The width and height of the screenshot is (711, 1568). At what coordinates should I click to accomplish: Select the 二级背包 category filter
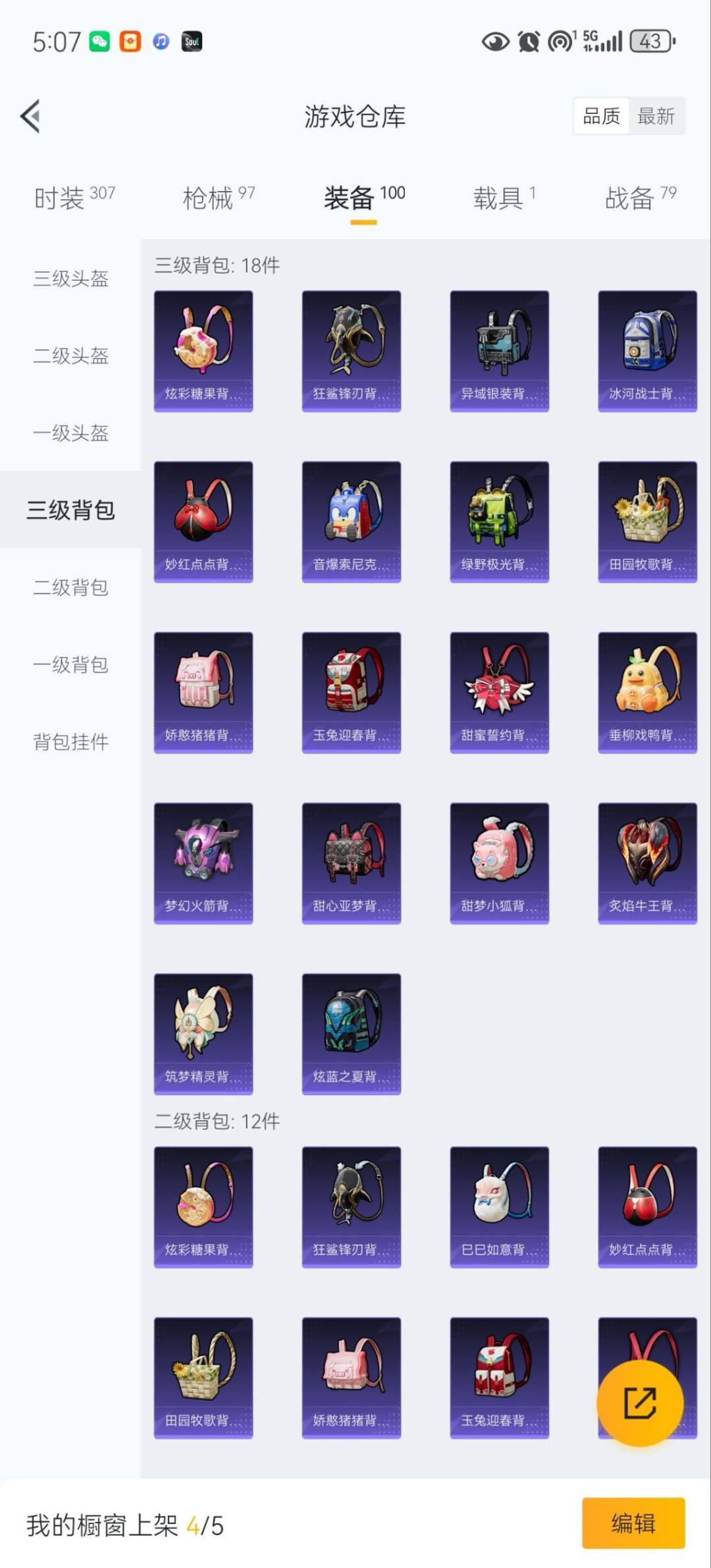pyautogui.click(x=69, y=588)
